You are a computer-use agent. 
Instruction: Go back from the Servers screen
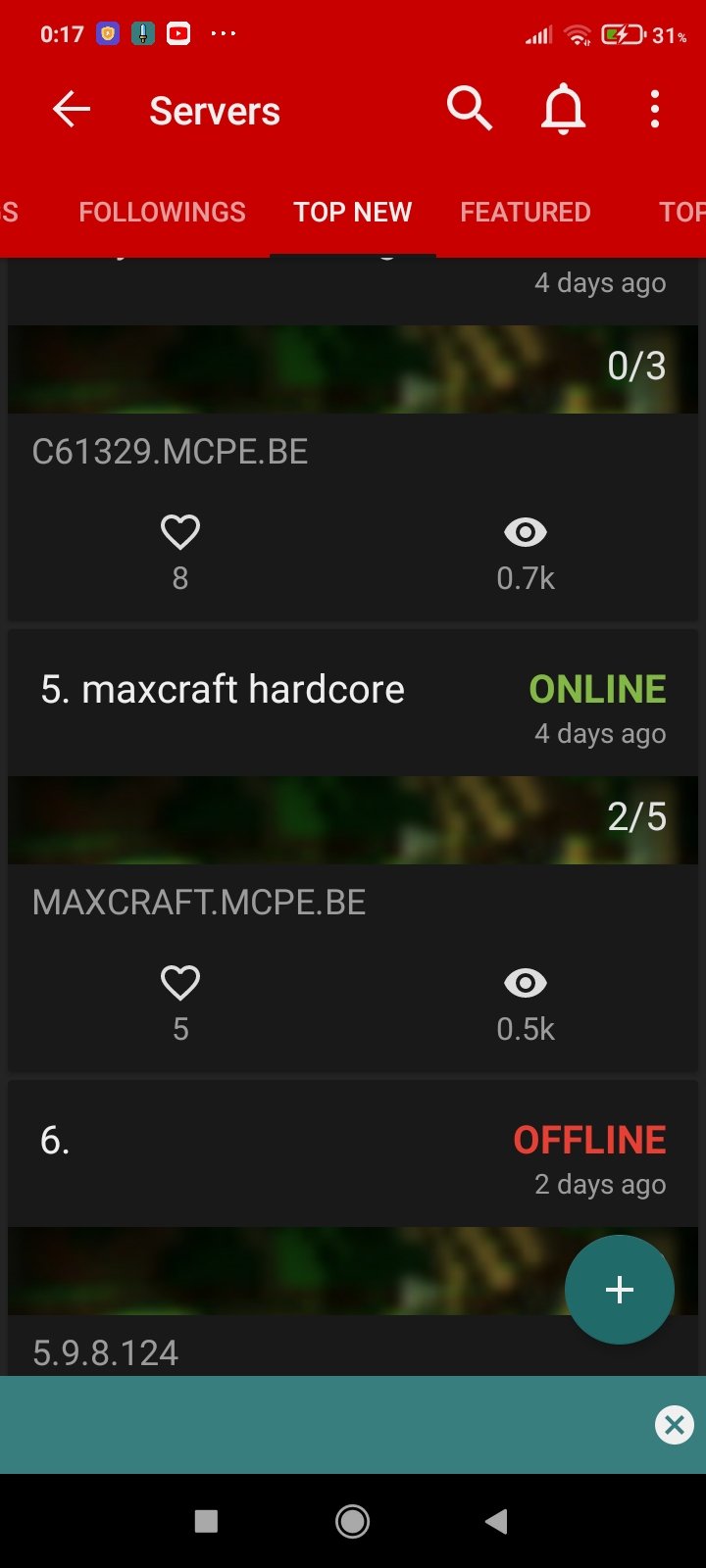coord(72,110)
